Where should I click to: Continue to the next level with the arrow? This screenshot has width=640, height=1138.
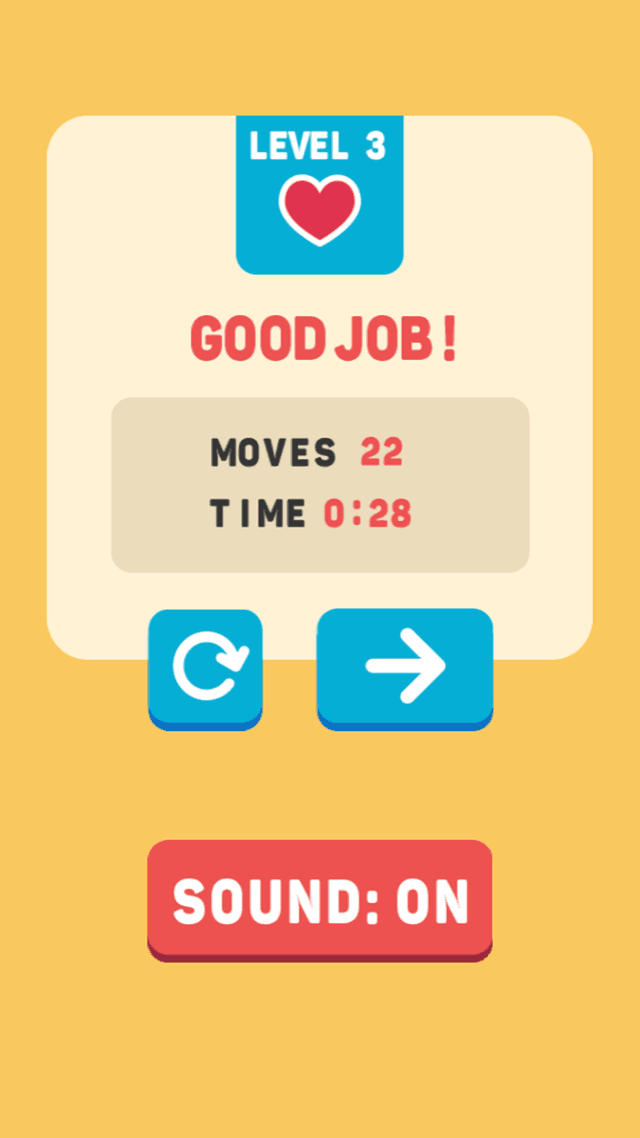coord(405,666)
